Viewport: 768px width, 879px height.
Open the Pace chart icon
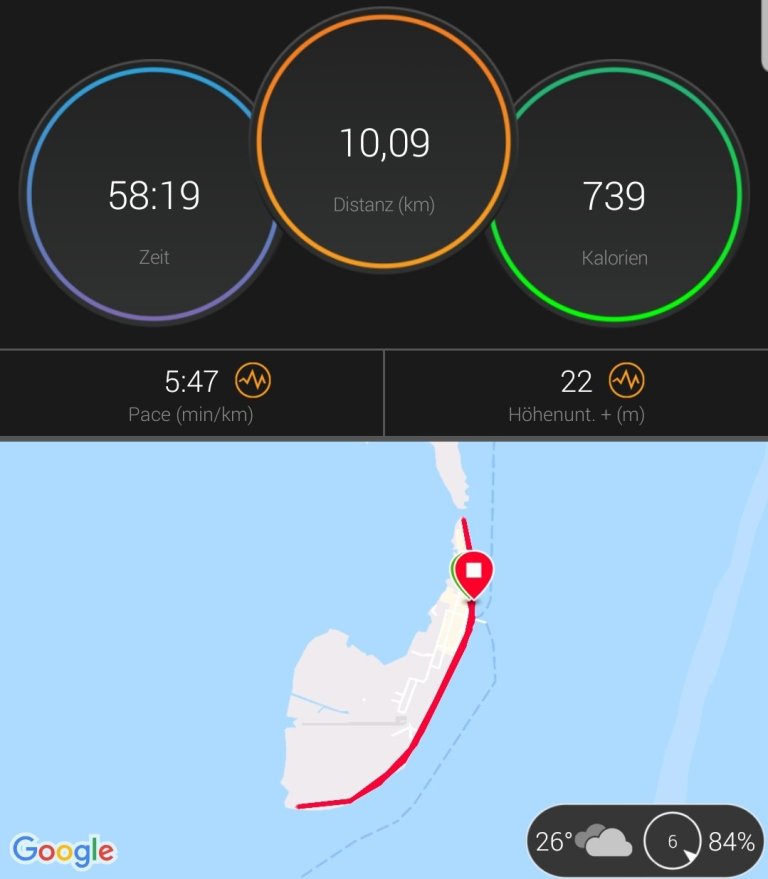point(253,380)
